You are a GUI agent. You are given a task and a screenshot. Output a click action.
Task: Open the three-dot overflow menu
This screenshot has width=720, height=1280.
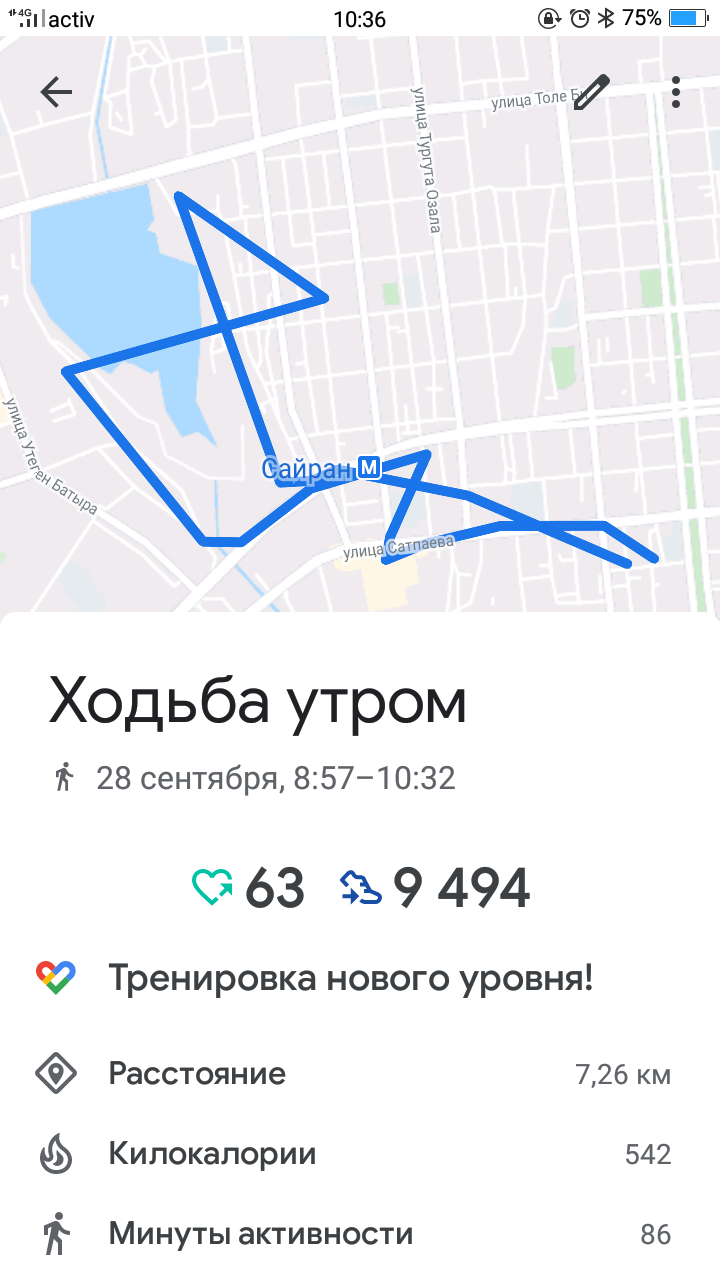pyautogui.click(x=676, y=92)
